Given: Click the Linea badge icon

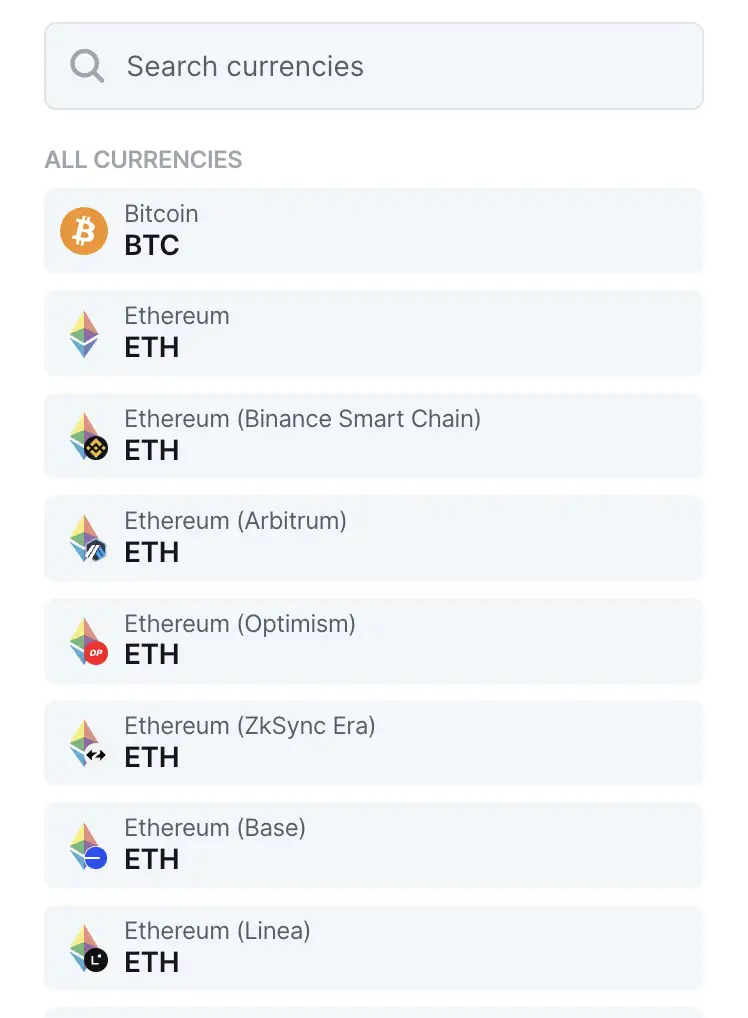Looking at the screenshot, I should 95,961.
